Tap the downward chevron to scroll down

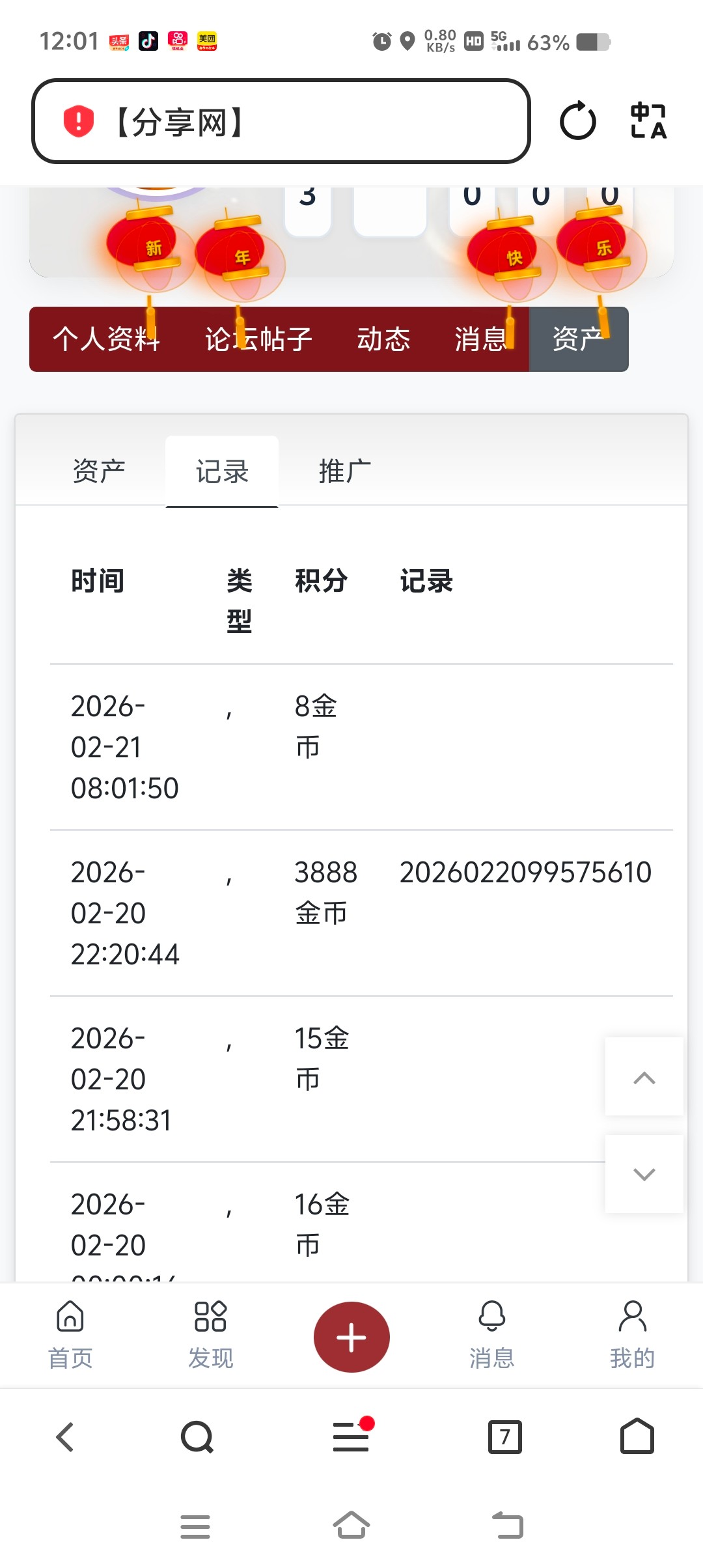(644, 1174)
